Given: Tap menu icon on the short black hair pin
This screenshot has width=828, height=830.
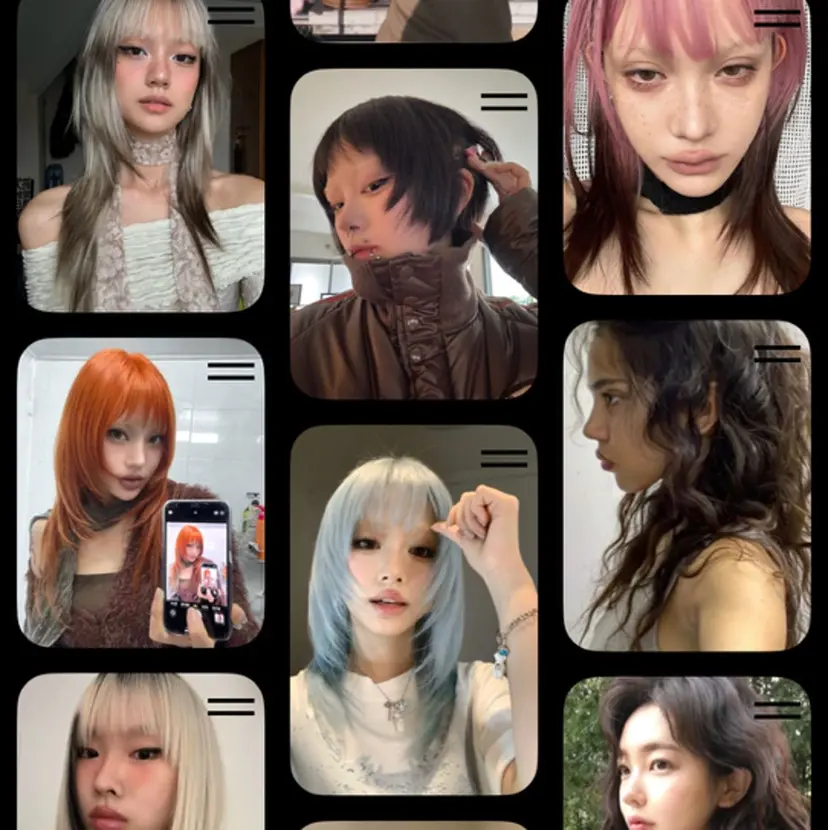Looking at the screenshot, I should (504, 102).
